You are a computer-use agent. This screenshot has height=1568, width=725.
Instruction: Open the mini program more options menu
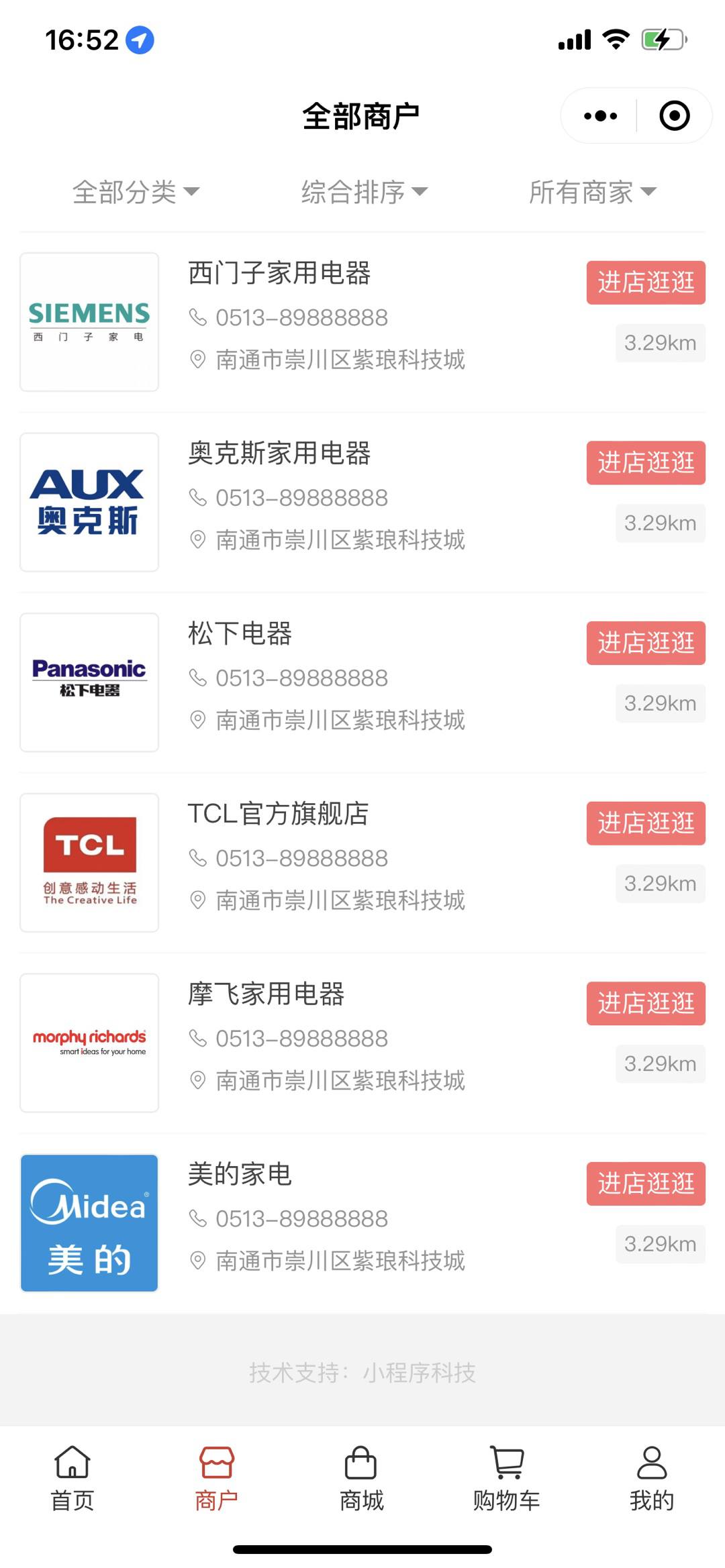(x=600, y=116)
